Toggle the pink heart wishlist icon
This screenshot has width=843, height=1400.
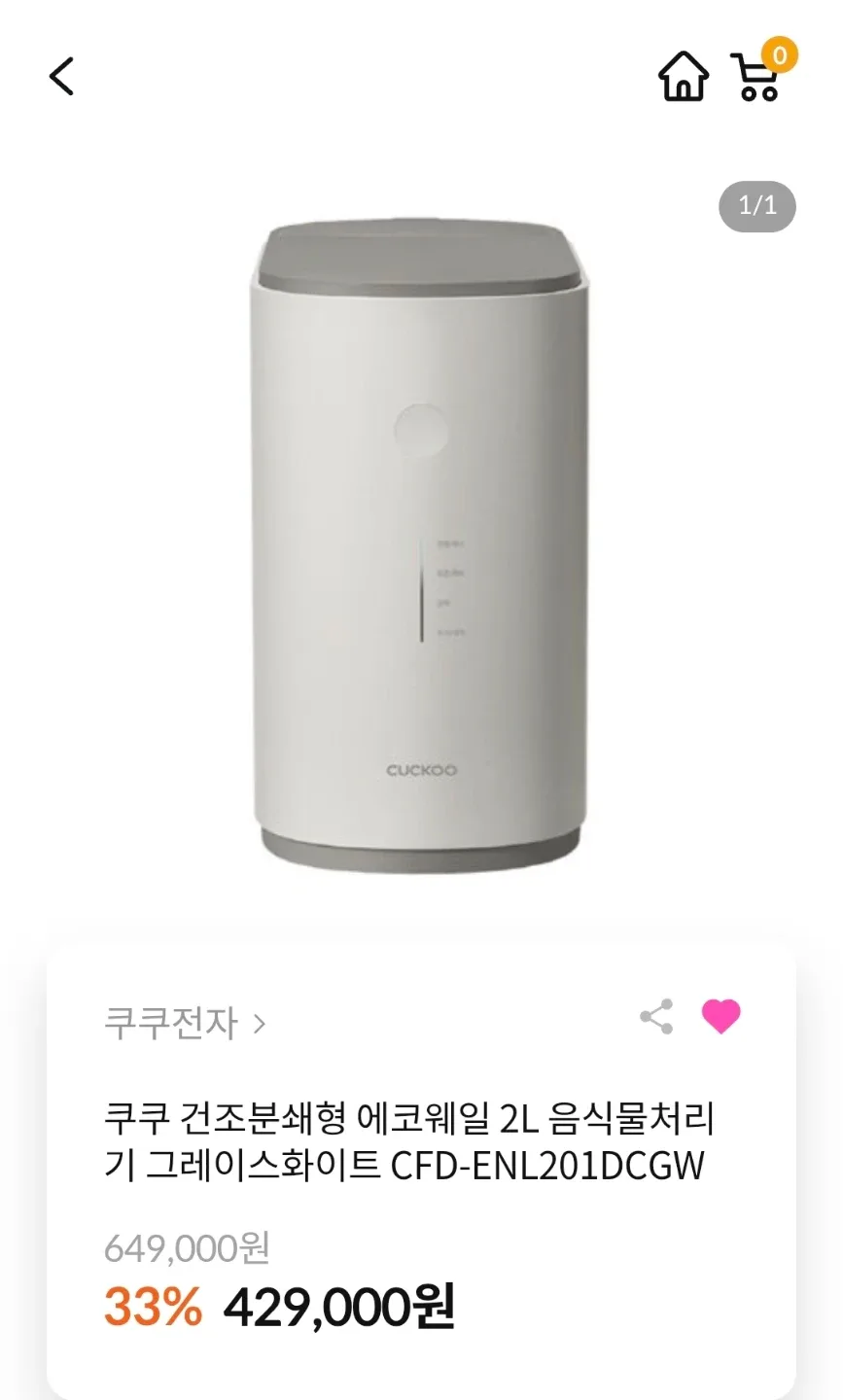[720, 1016]
